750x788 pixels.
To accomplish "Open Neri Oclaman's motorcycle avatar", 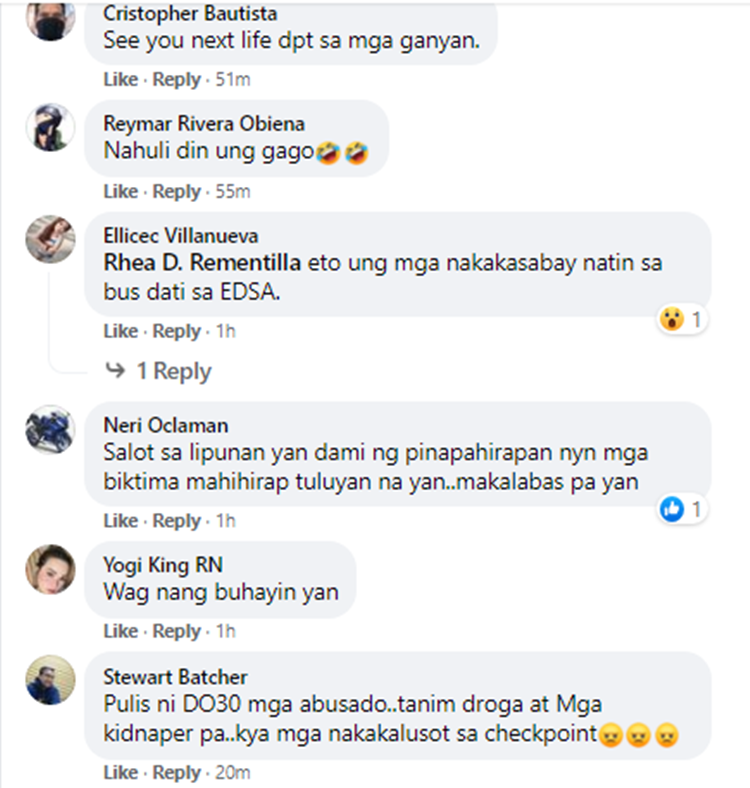I will click(49, 429).
